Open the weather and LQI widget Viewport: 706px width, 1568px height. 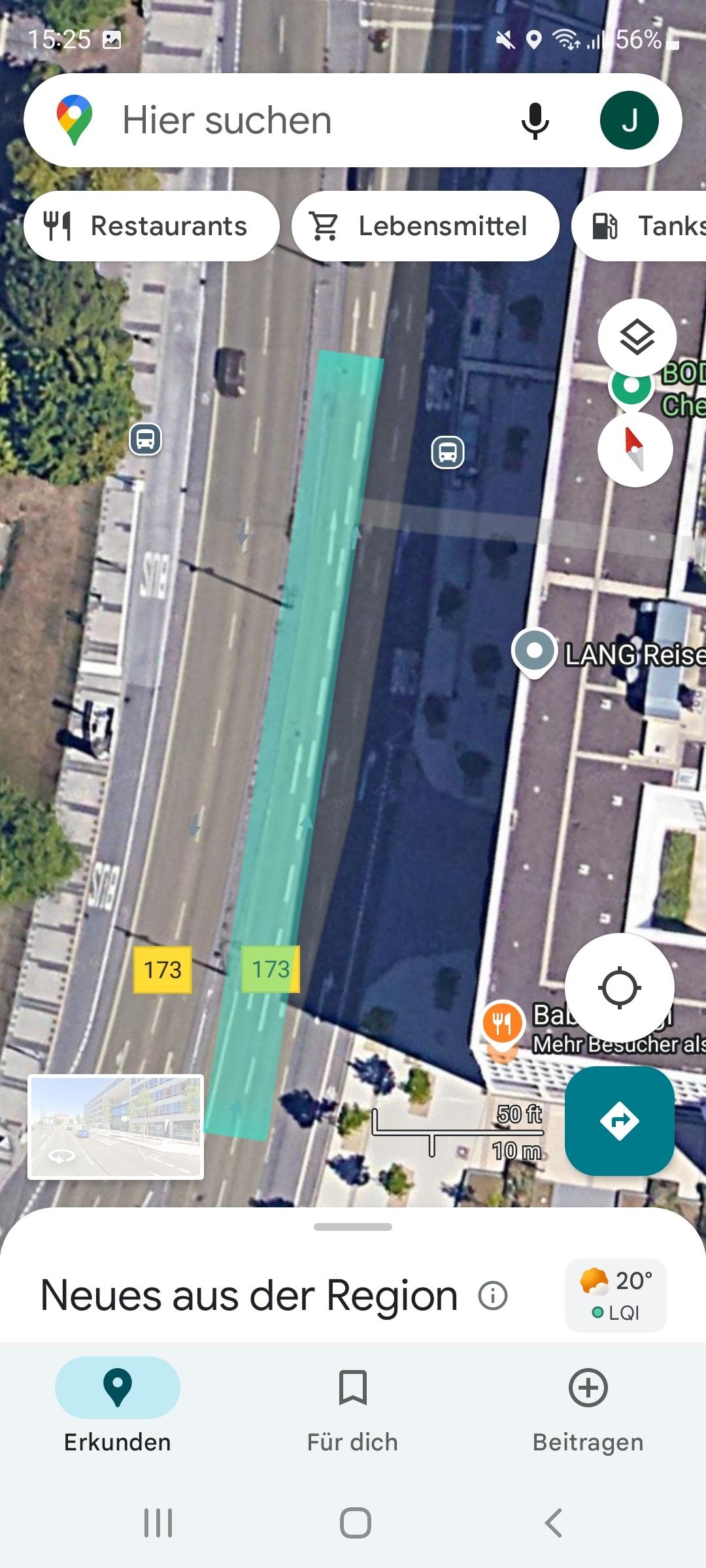[x=615, y=1295]
